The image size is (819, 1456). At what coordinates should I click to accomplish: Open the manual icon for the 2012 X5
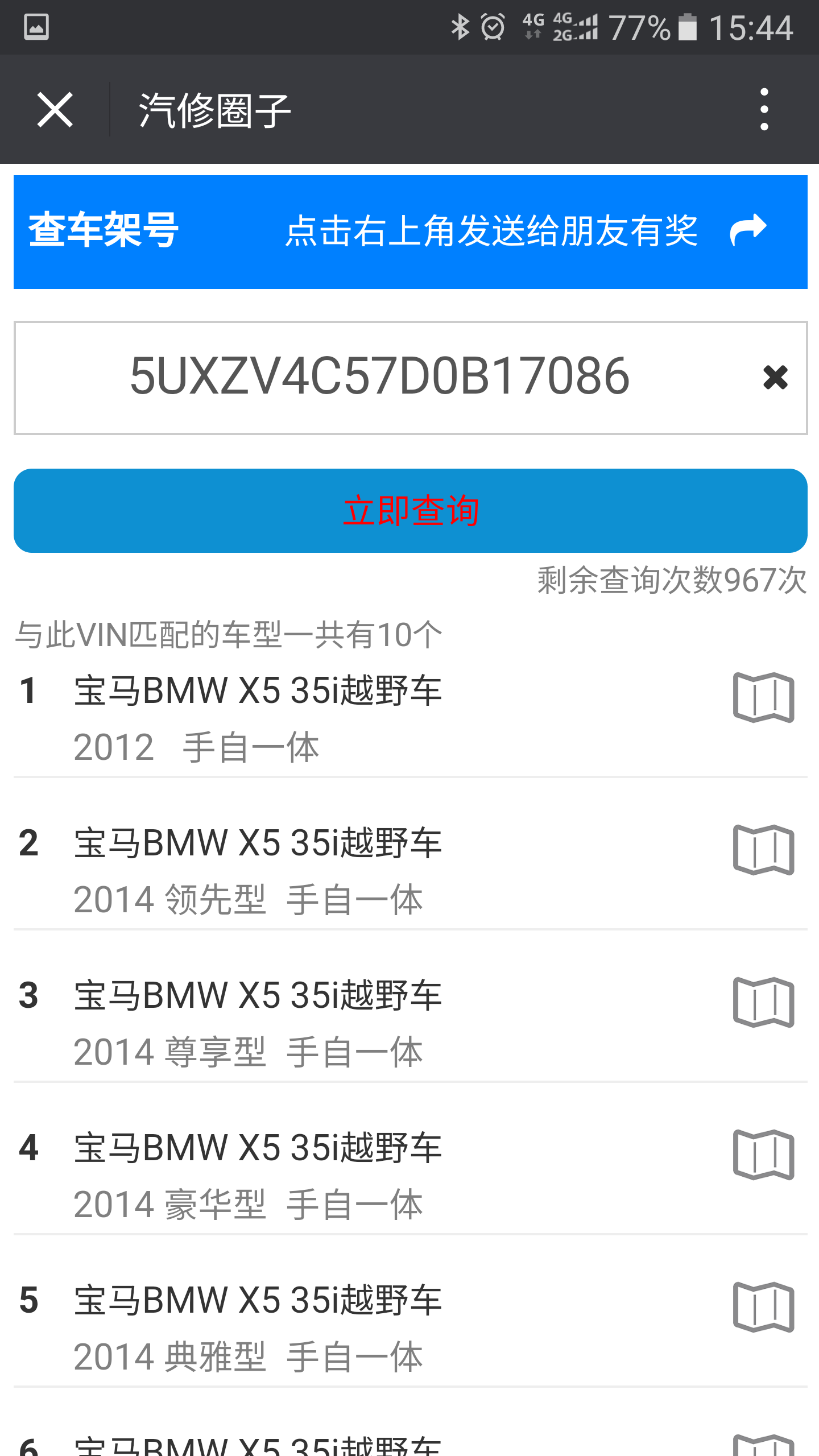763,697
